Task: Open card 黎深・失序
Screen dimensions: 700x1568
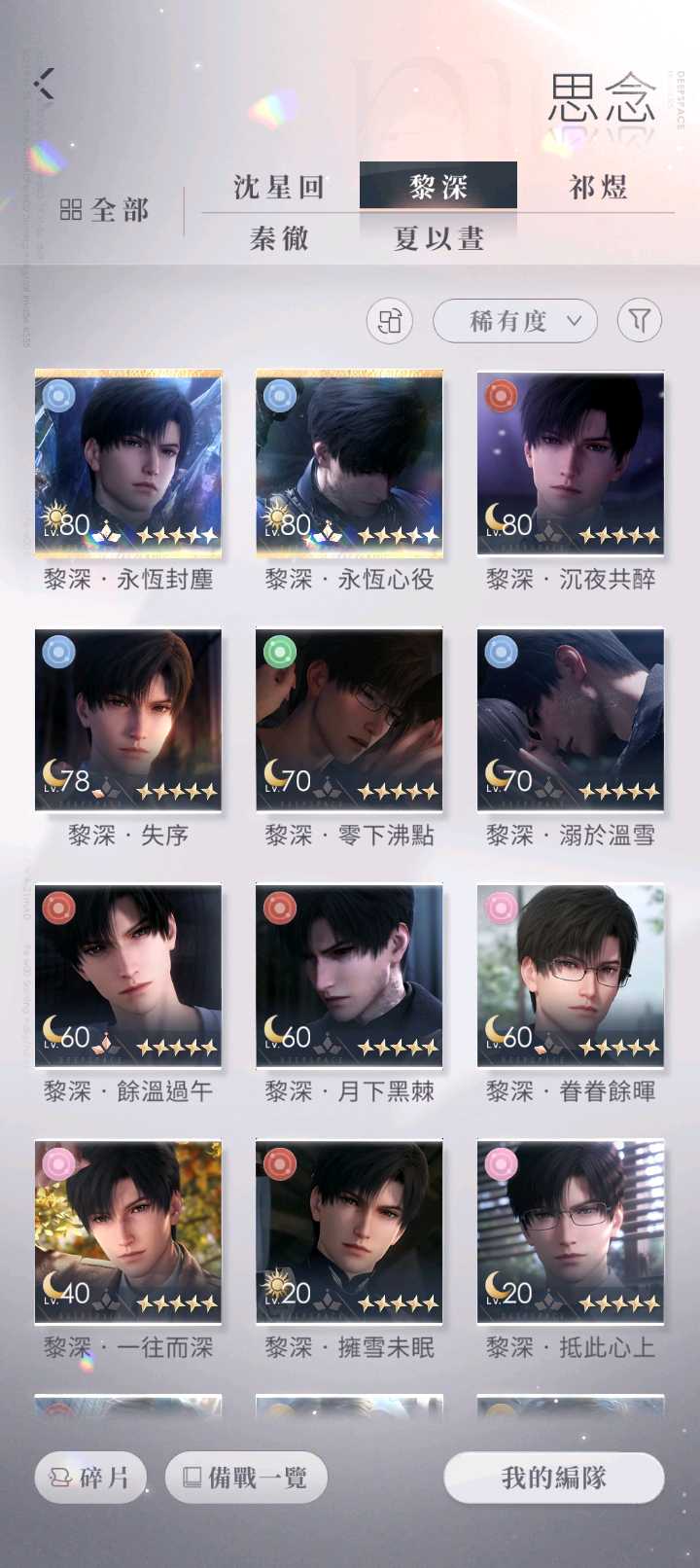Action: point(128,720)
